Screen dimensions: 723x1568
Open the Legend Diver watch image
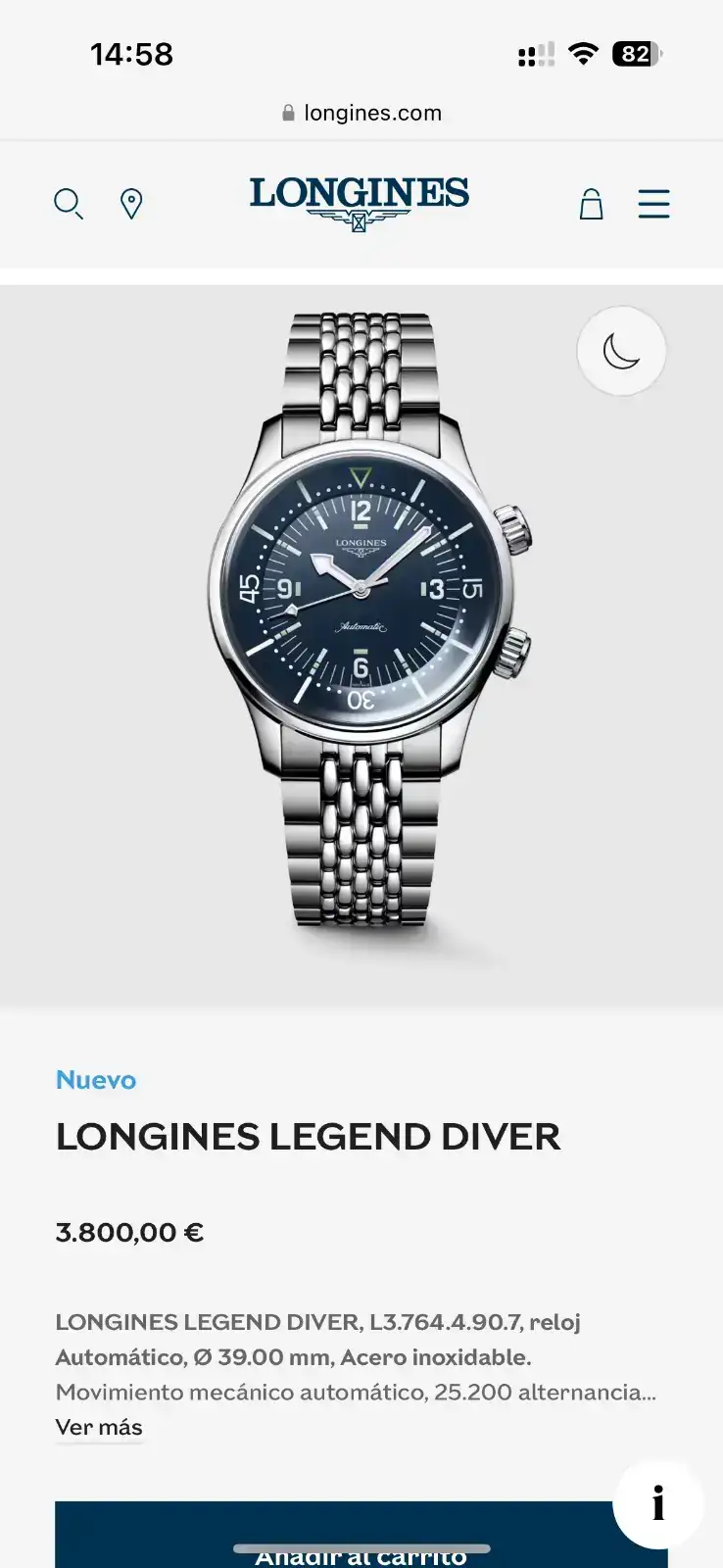coord(362,617)
